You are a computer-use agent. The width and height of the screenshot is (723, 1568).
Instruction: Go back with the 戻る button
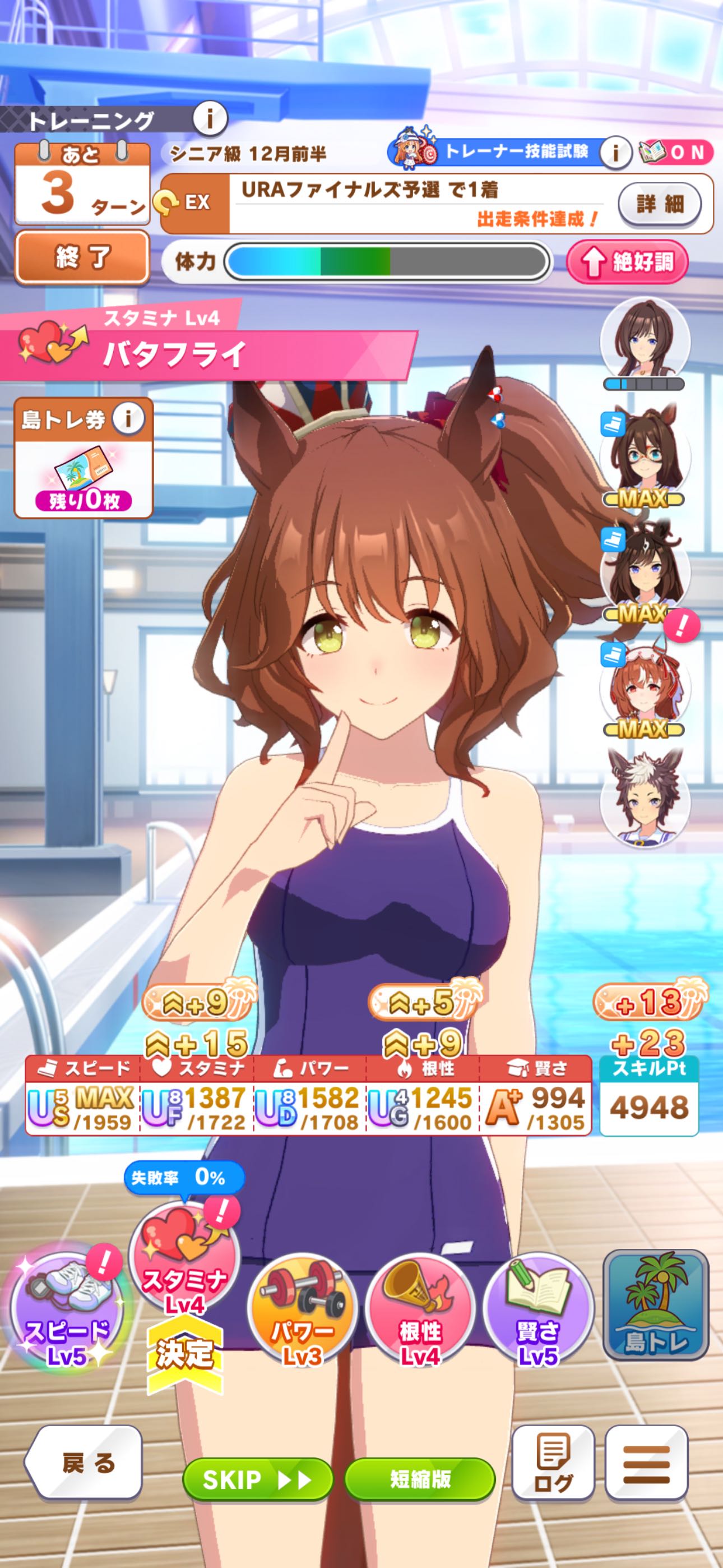coord(84,1463)
